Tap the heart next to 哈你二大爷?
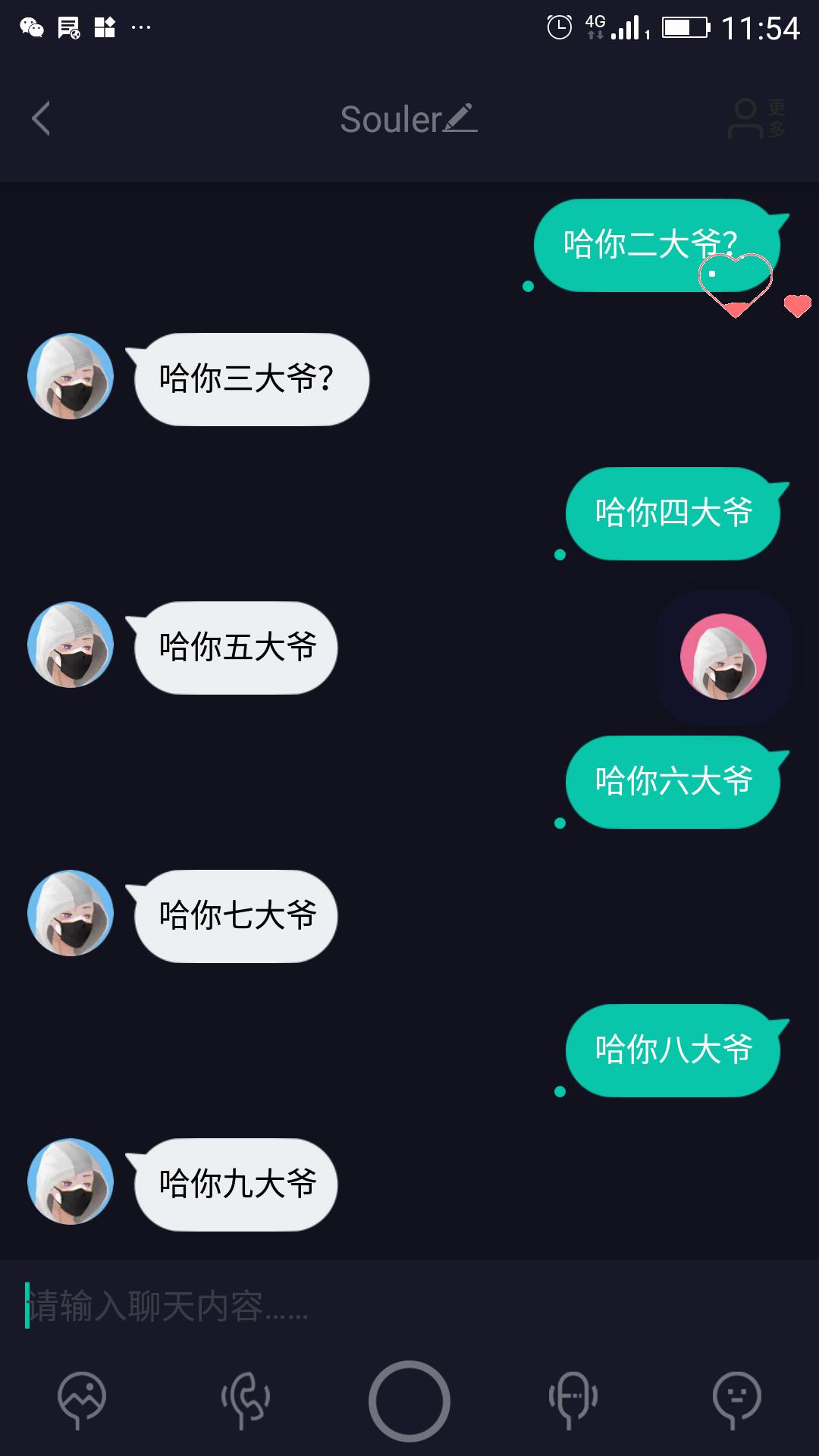This screenshot has height=1456, width=819. 797,306
